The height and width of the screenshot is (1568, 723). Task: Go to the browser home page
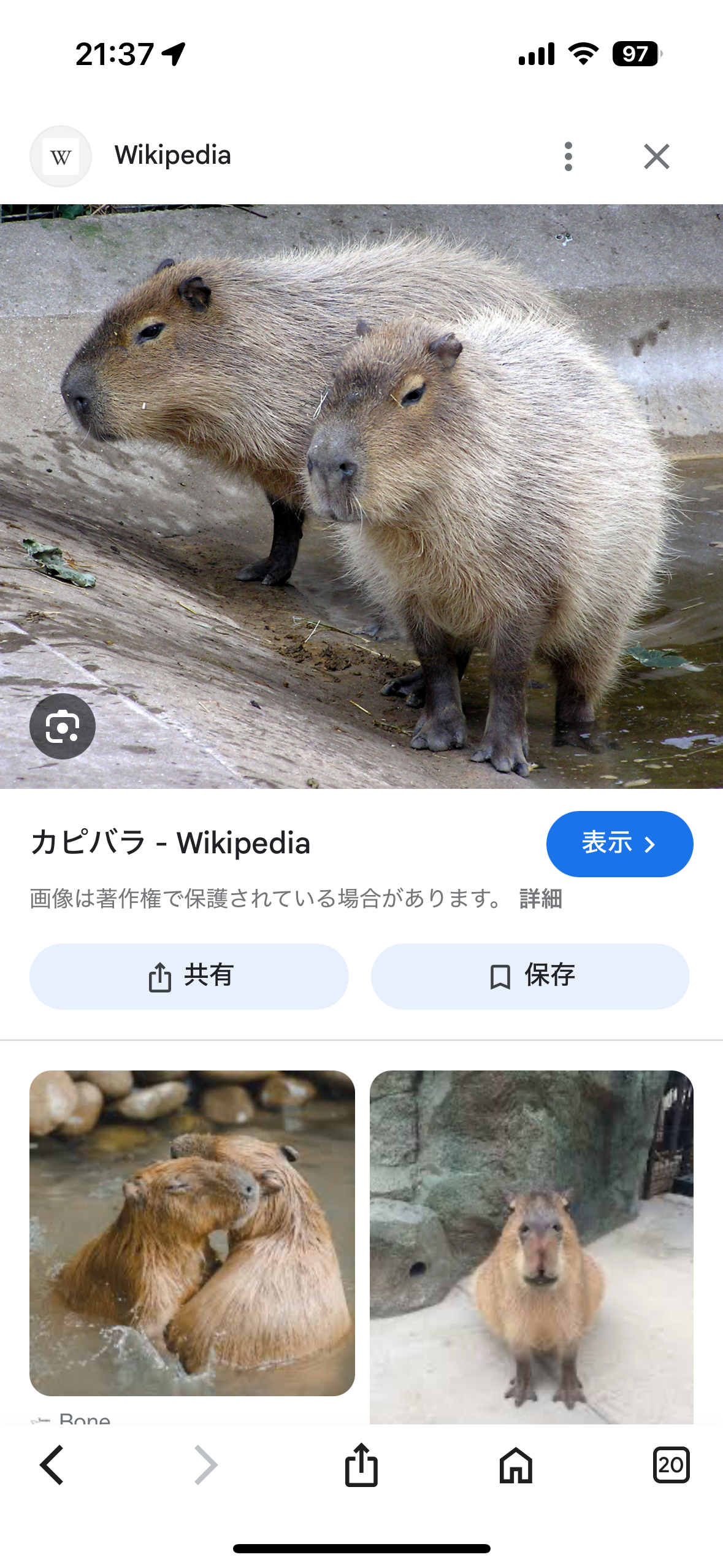(x=516, y=1464)
